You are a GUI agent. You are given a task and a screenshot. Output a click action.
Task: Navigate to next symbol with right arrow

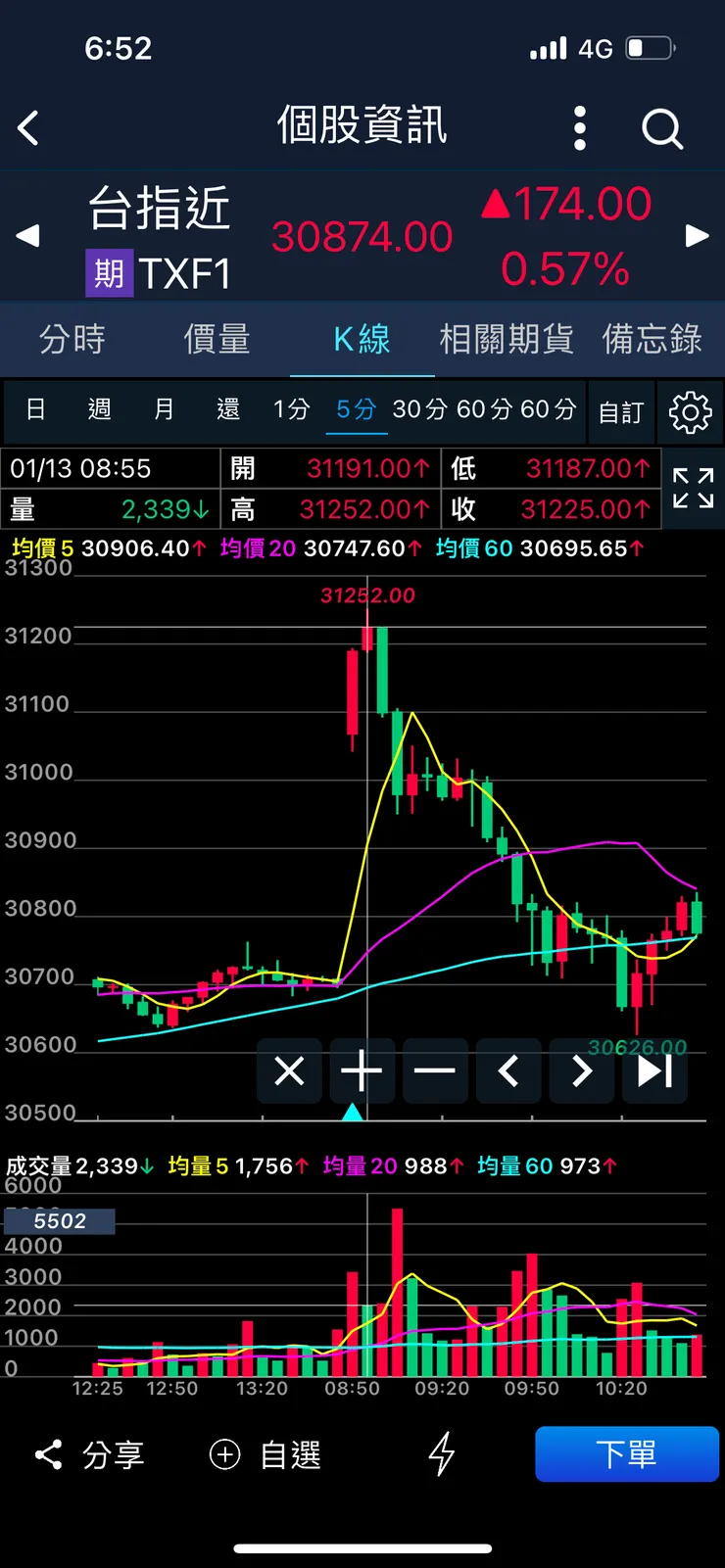697,235
